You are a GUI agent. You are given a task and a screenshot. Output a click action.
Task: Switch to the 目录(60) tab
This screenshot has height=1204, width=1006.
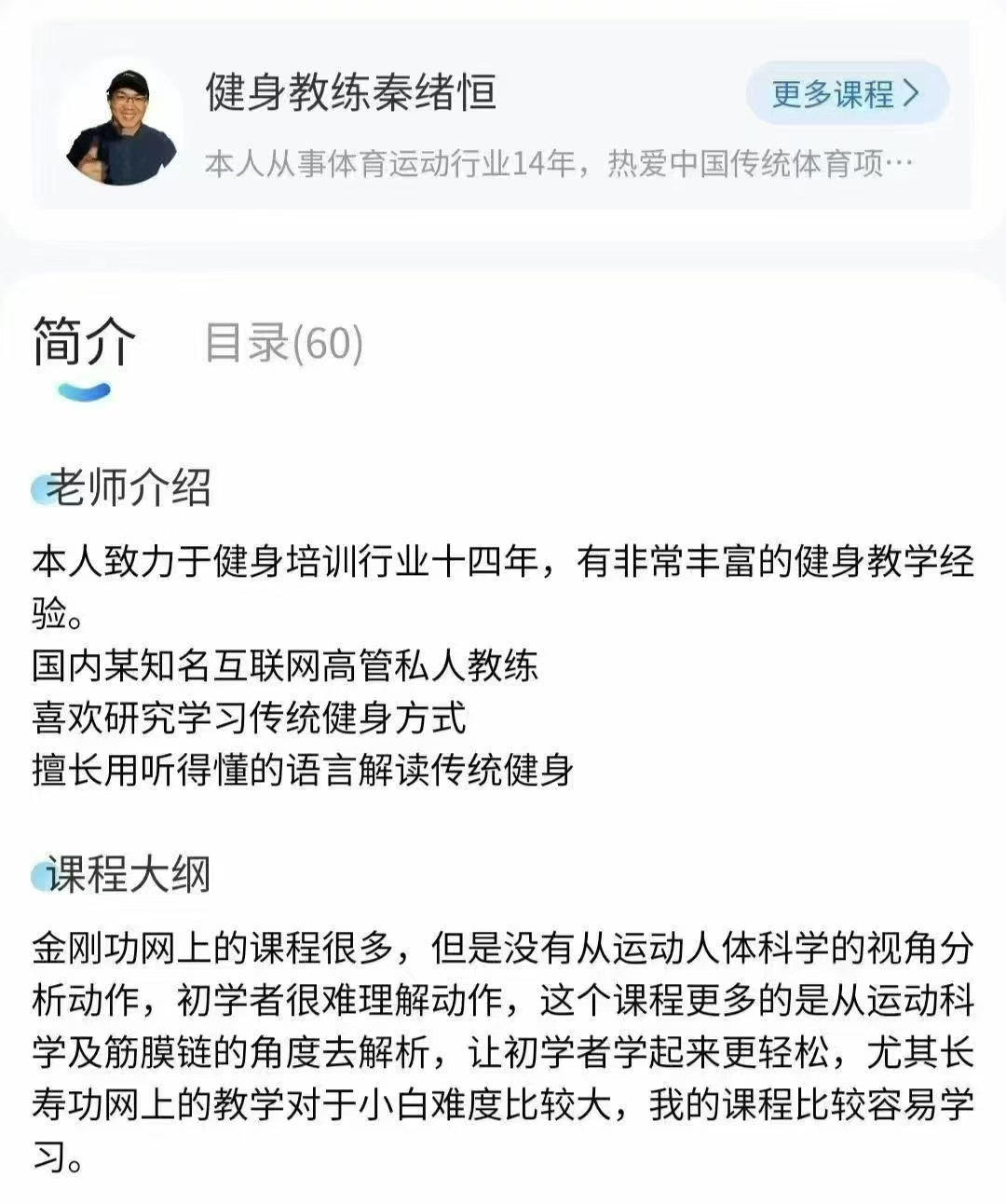283,343
